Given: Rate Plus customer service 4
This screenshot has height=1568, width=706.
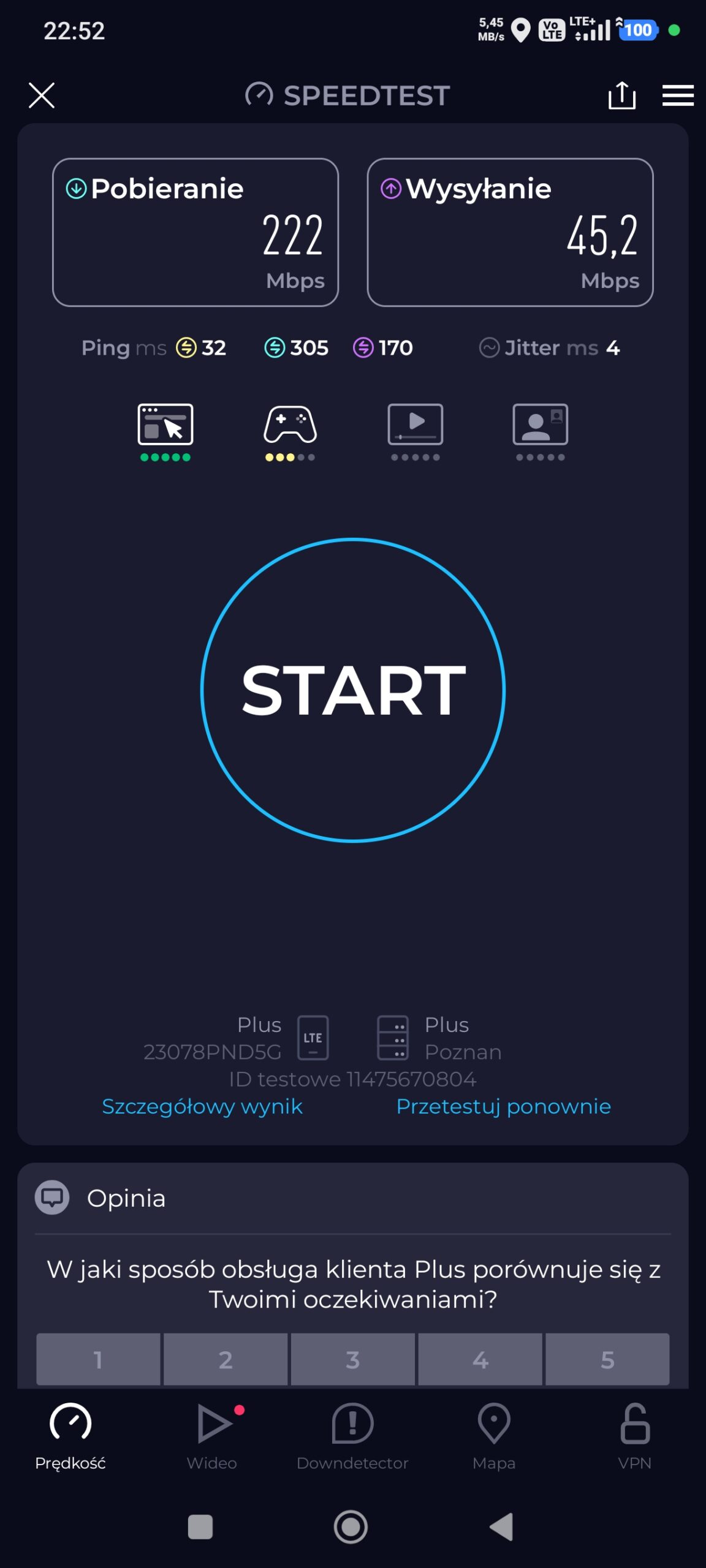Looking at the screenshot, I should click(x=480, y=1359).
